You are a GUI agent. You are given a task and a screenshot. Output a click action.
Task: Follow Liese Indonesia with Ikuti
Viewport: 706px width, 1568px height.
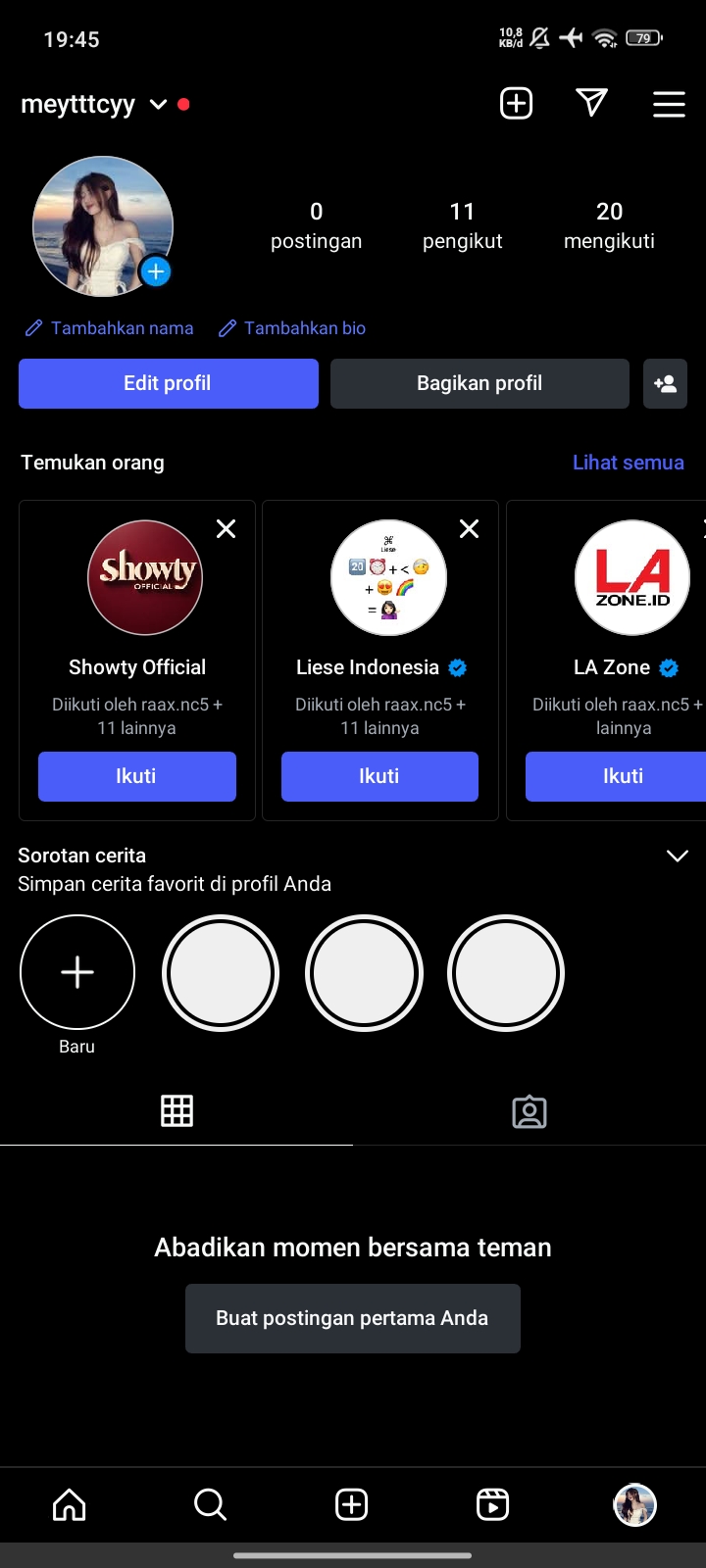click(379, 776)
